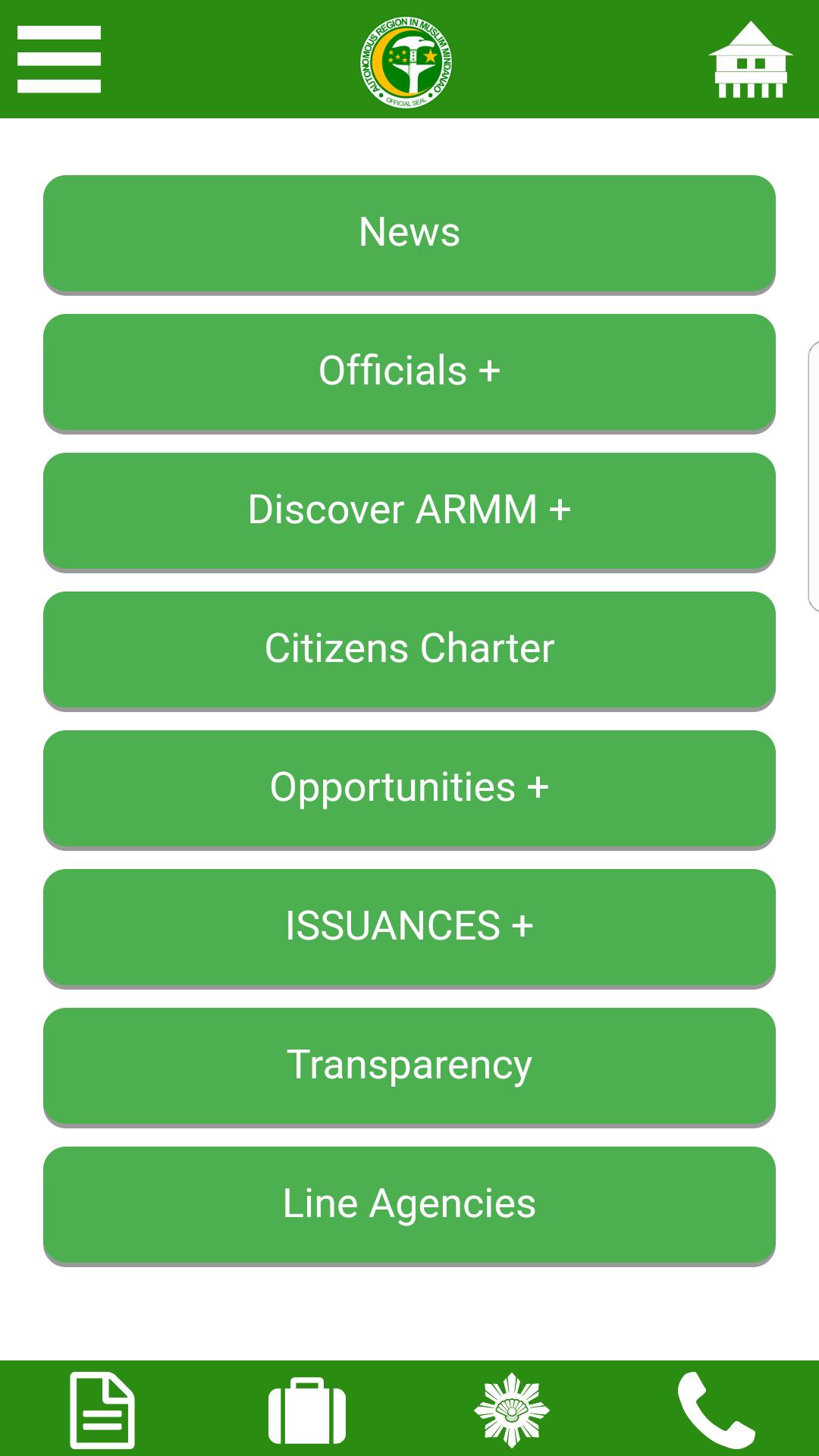This screenshot has width=819, height=1456.
Task: Open the Citizens Charter page
Action: (409, 649)
